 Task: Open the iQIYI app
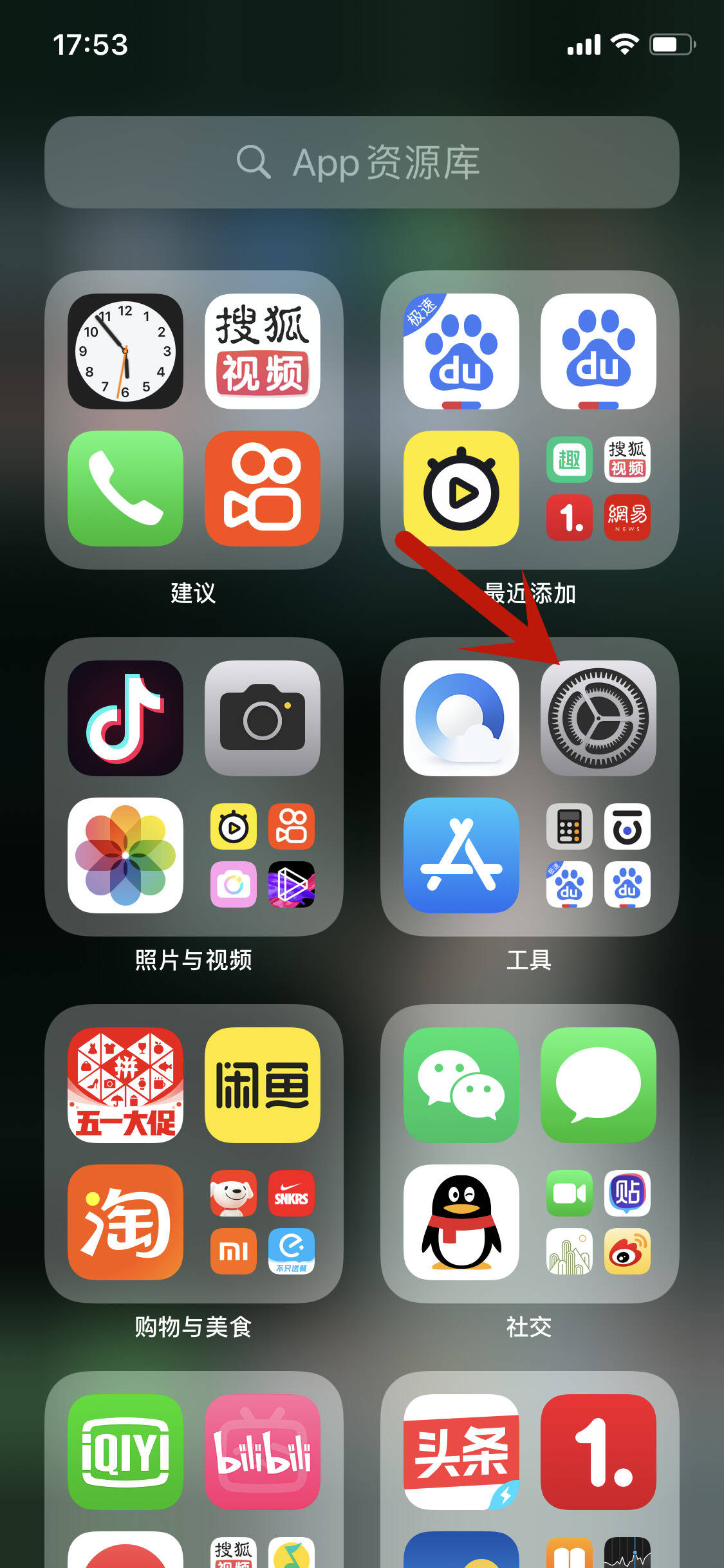click(x=125, y=1452)
